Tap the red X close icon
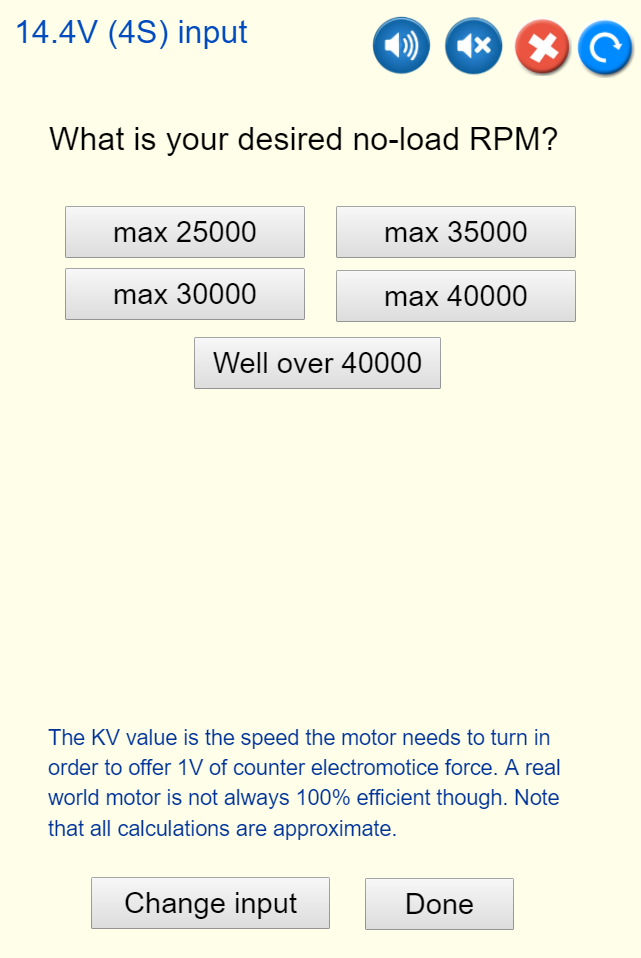This screenshot has width=641, height=958. [542, 47]
